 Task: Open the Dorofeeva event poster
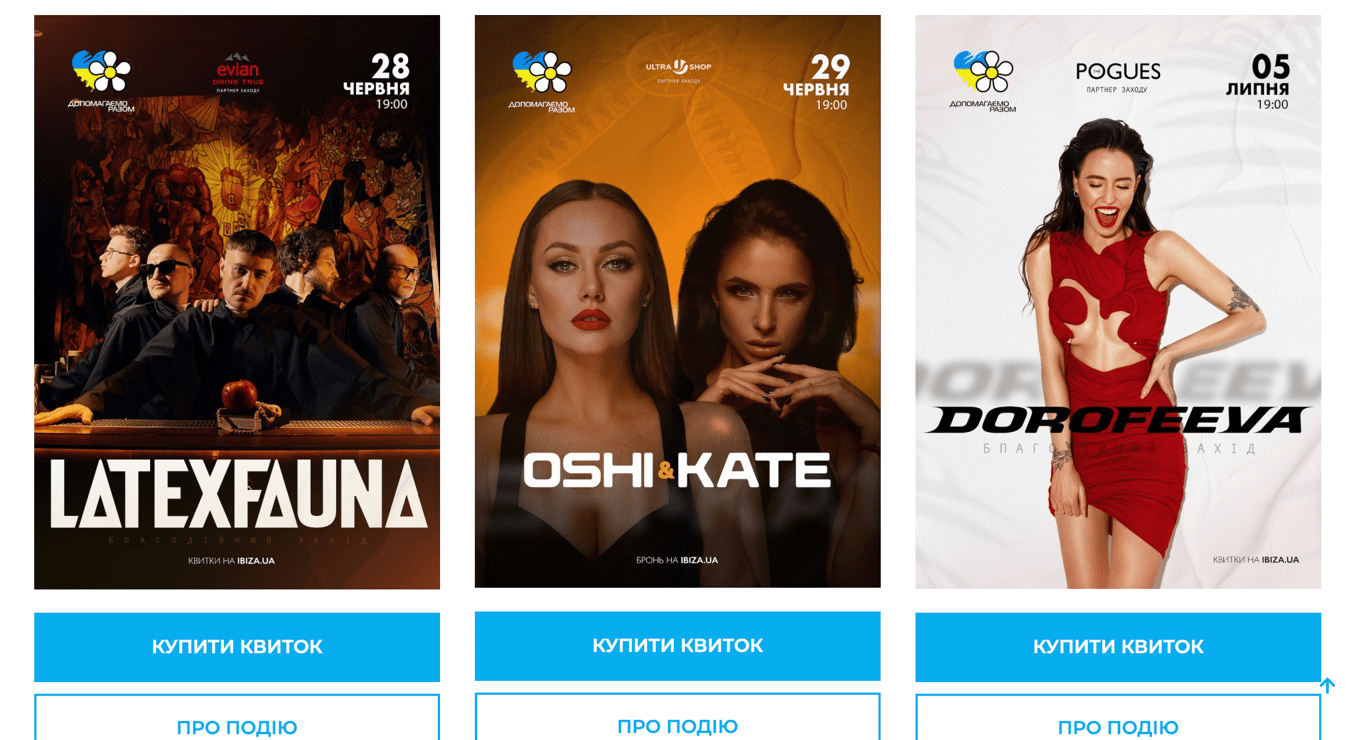pyautogui.click(x=1117, y=301)
